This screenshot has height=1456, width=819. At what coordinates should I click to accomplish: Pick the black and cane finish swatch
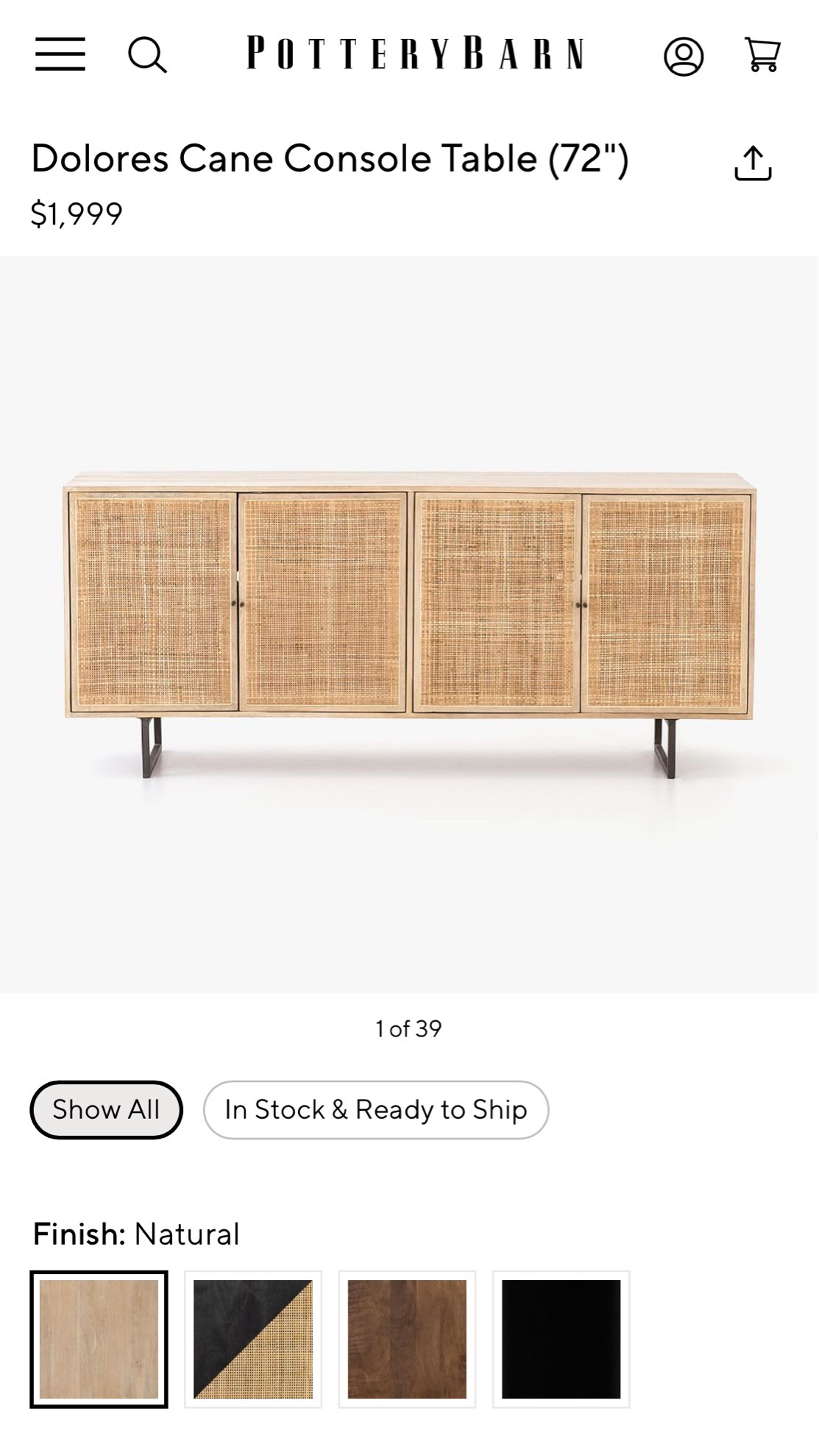pyautogui.click(x=253, y=1339)
